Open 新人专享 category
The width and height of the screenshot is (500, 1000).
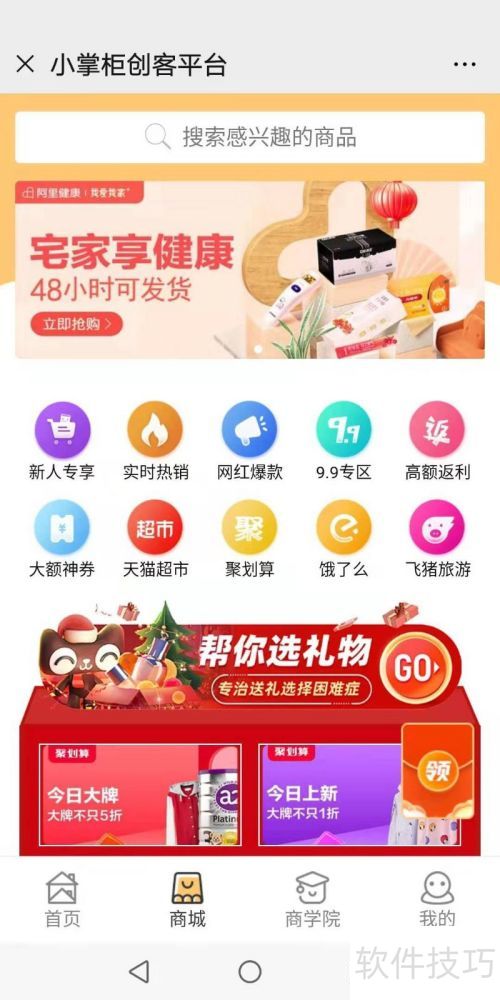pos(62,441)
